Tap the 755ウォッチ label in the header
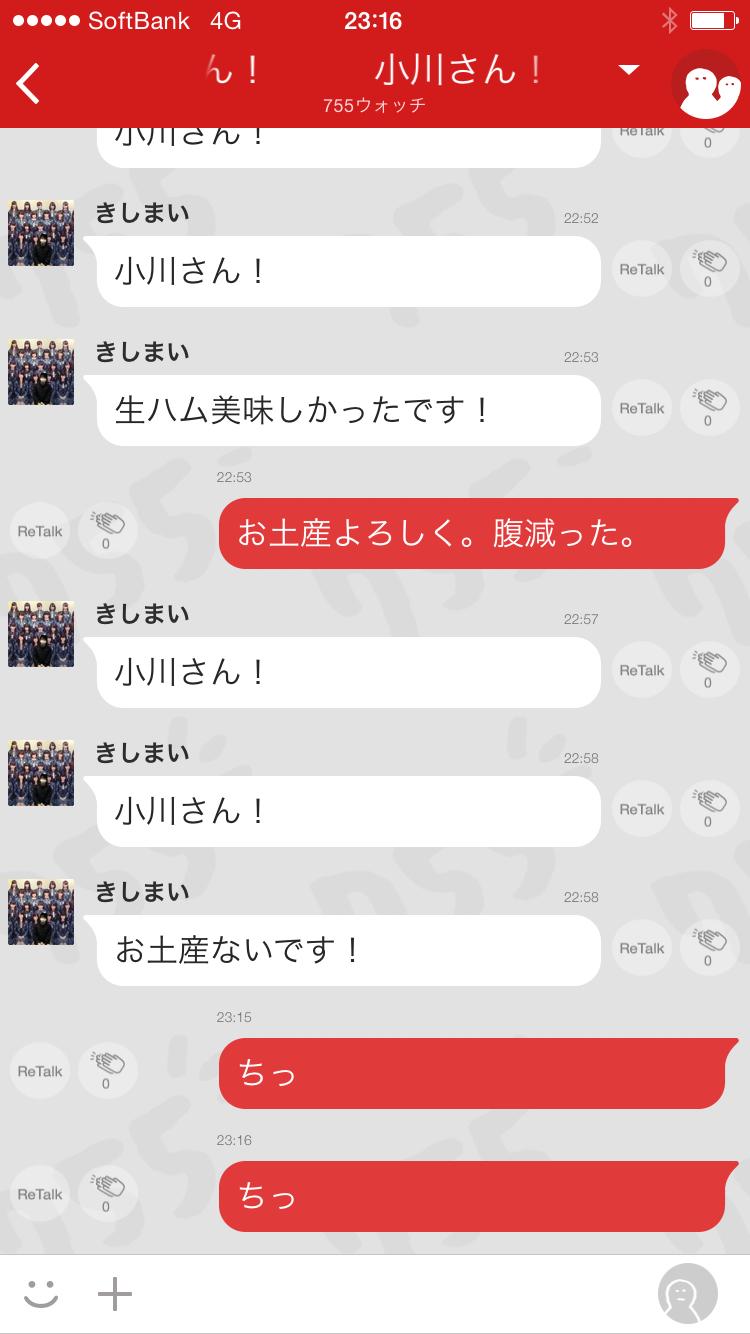The image size is (750, 1334). coord(375,104)
